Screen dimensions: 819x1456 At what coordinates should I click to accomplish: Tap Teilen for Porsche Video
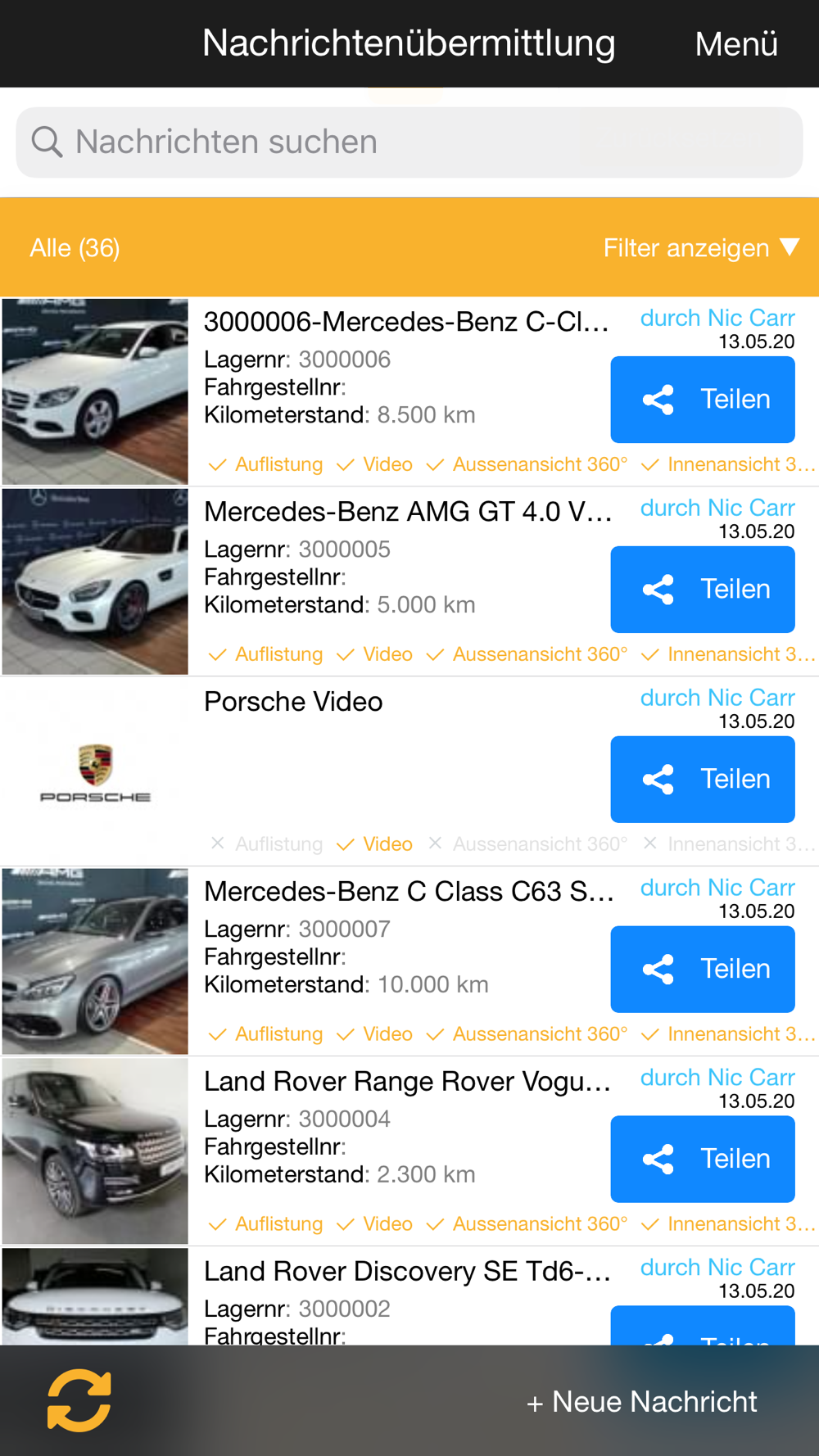click(x=703, y=780)
